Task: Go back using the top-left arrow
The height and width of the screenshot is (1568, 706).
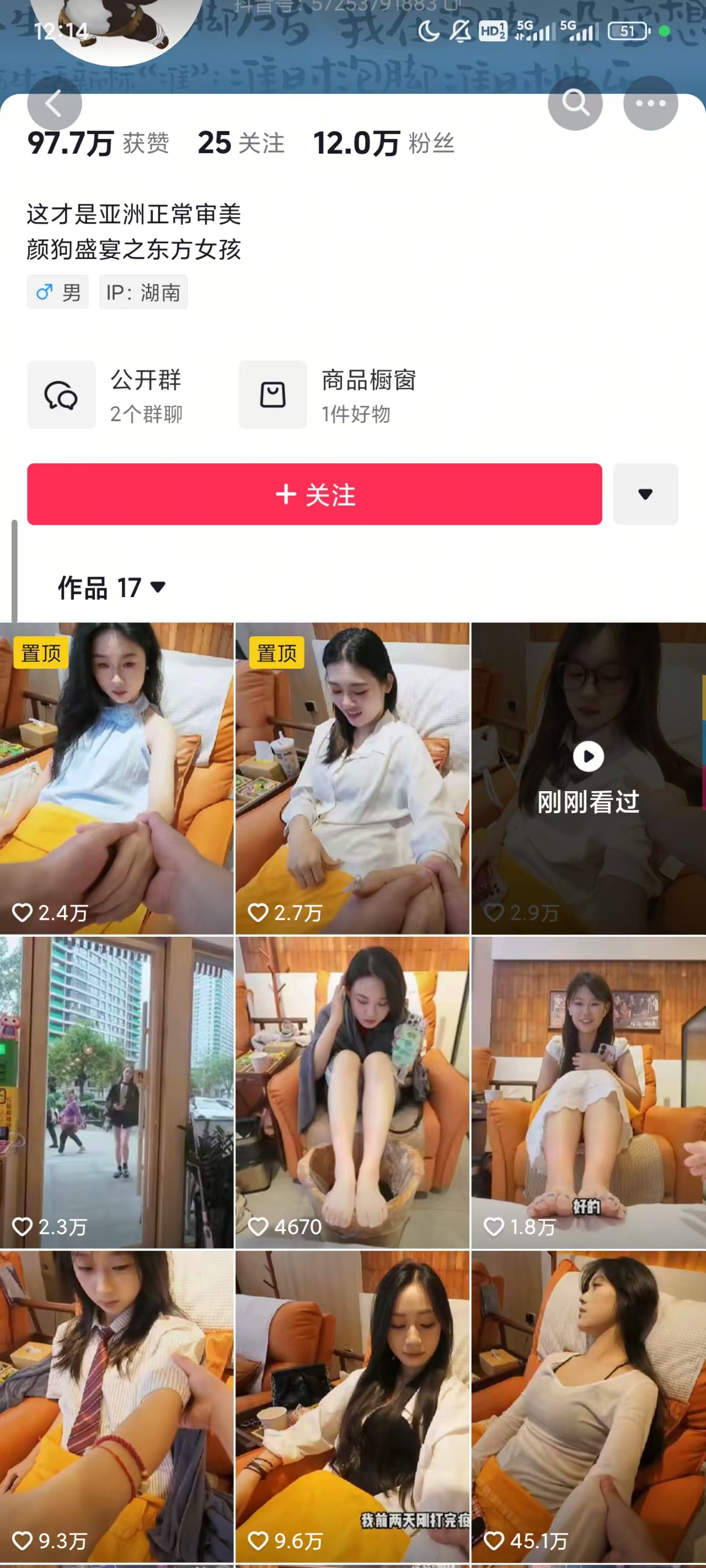Action: click(54, 104)
